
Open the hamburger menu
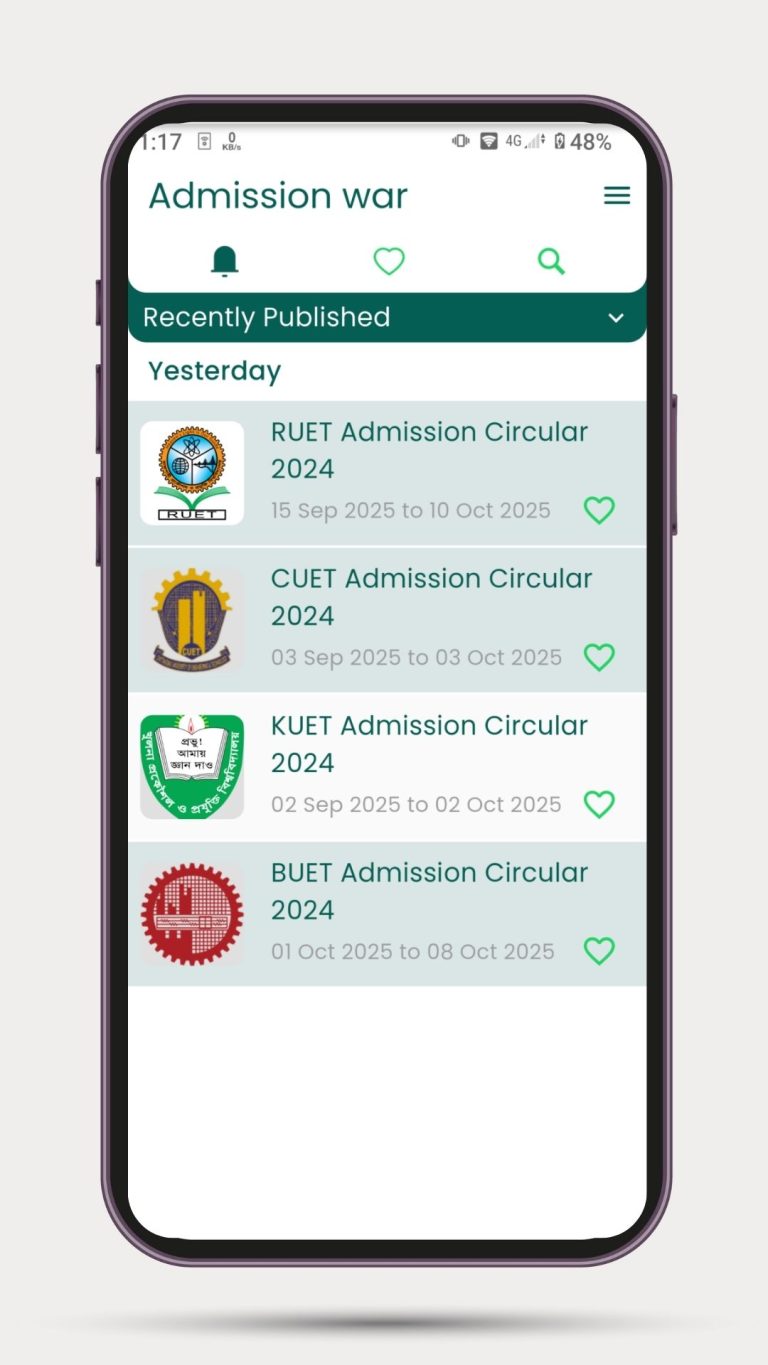[617, 196]
